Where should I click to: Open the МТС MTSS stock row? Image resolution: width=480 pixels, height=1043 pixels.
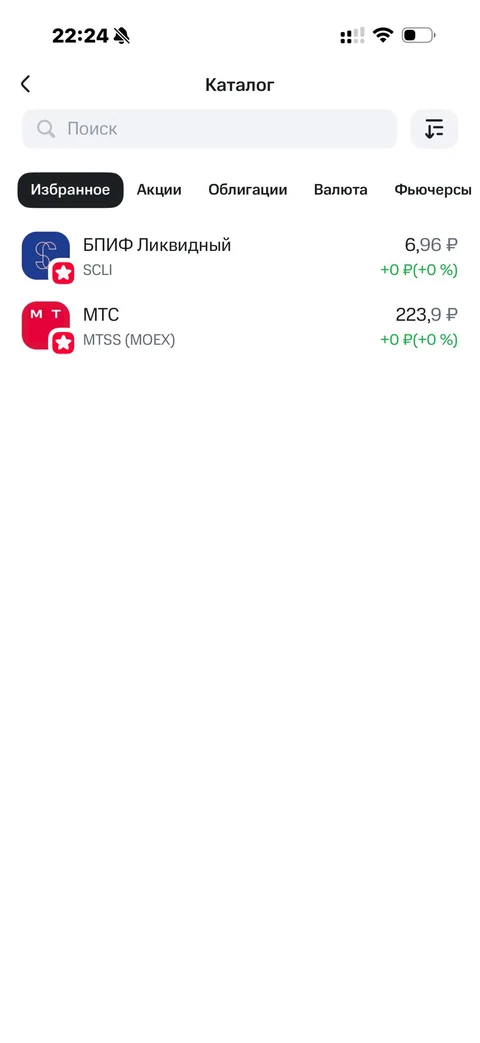(240, 327)
